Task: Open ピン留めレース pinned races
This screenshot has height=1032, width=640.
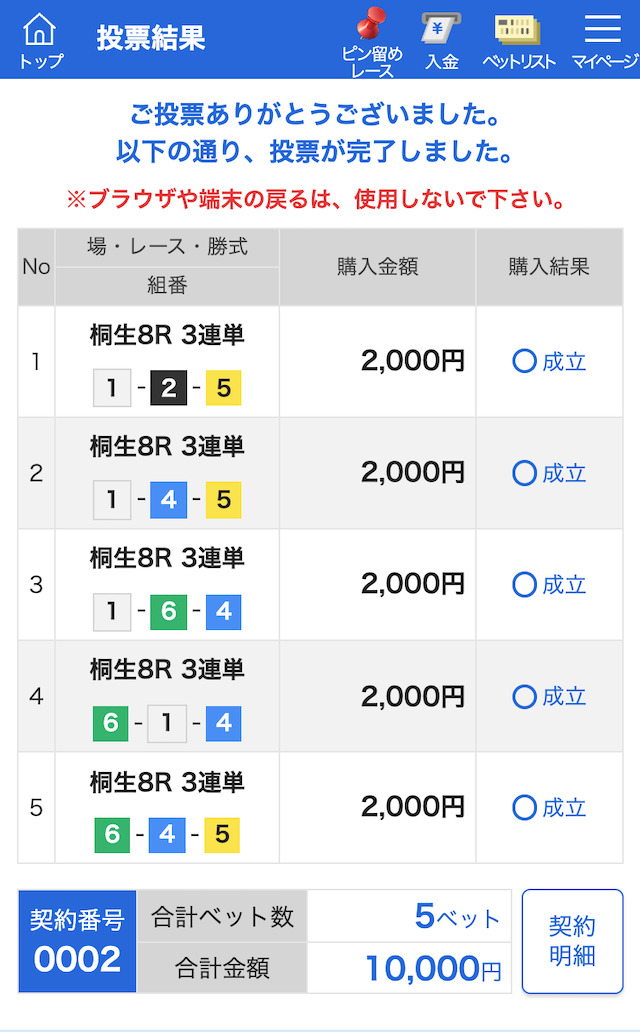Action: pos(372,42)
